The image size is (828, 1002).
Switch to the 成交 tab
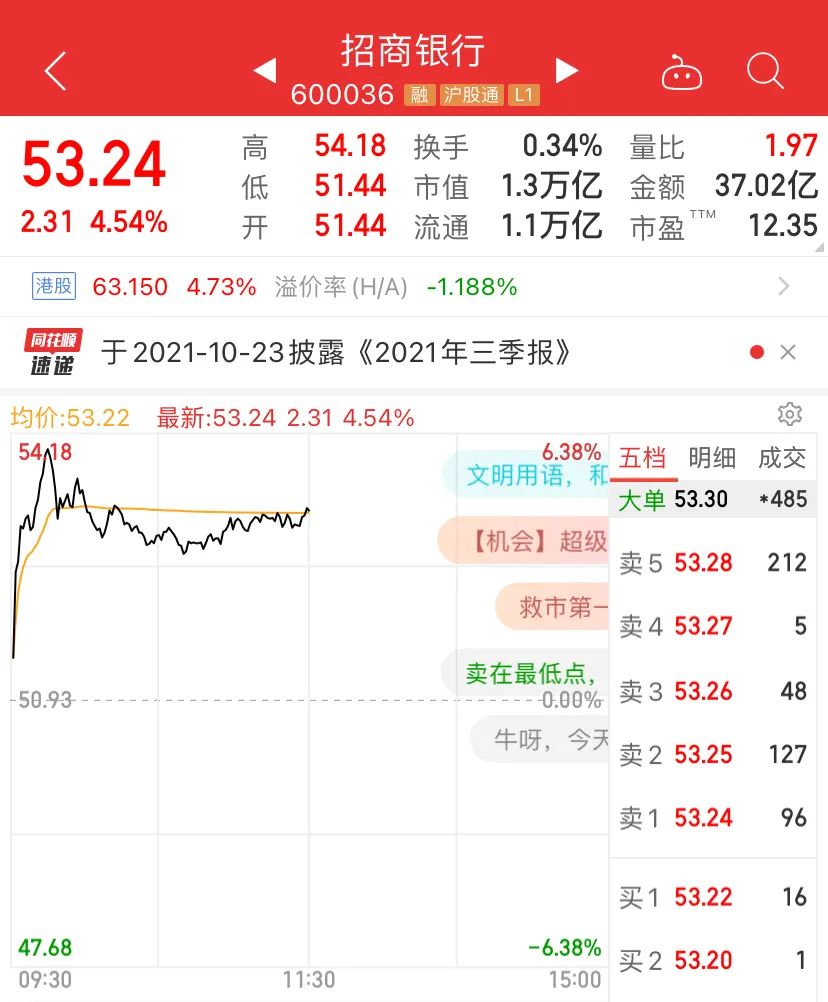tap(782, 458)
